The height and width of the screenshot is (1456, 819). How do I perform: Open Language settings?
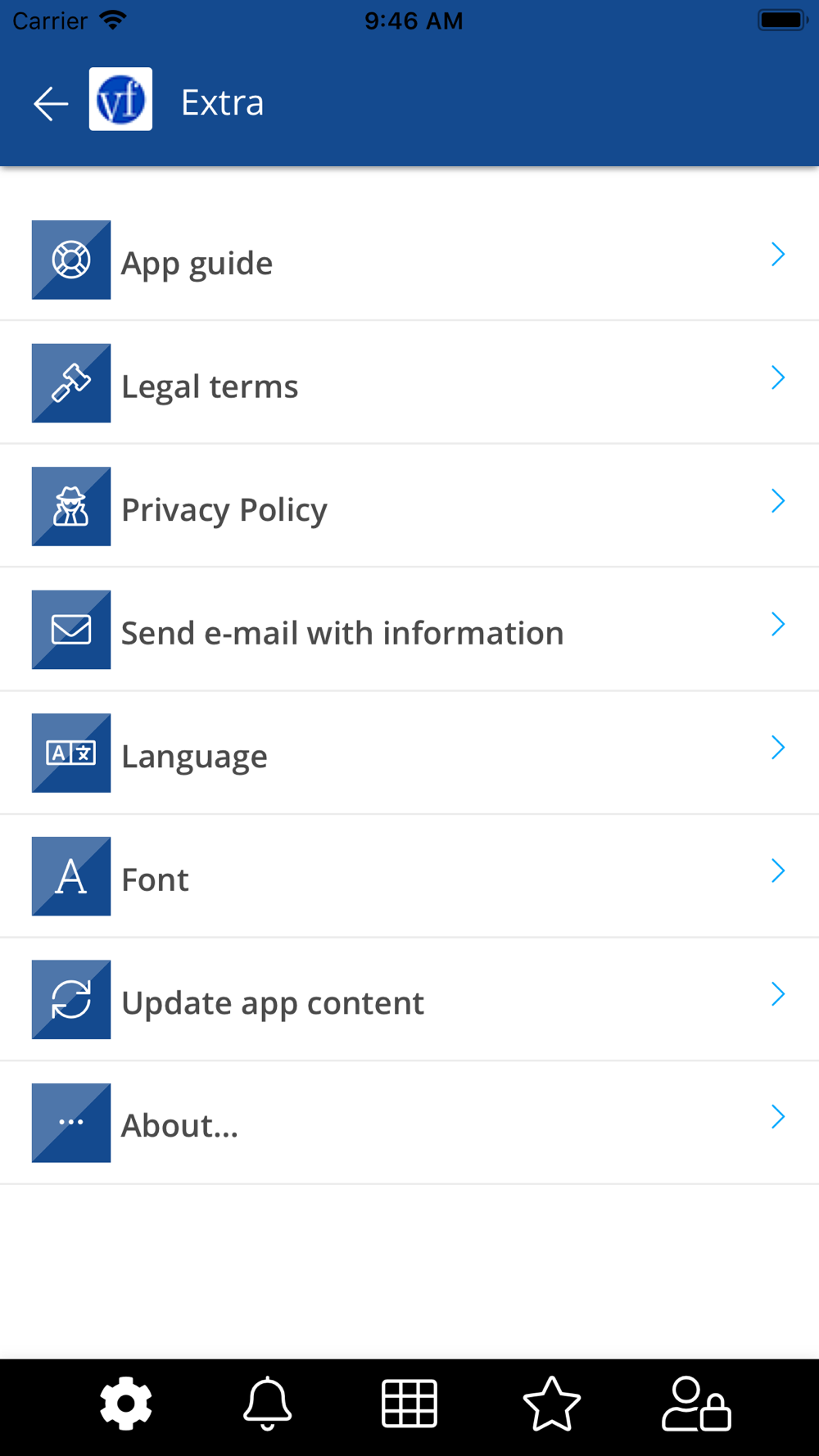(x=409, y=753)
